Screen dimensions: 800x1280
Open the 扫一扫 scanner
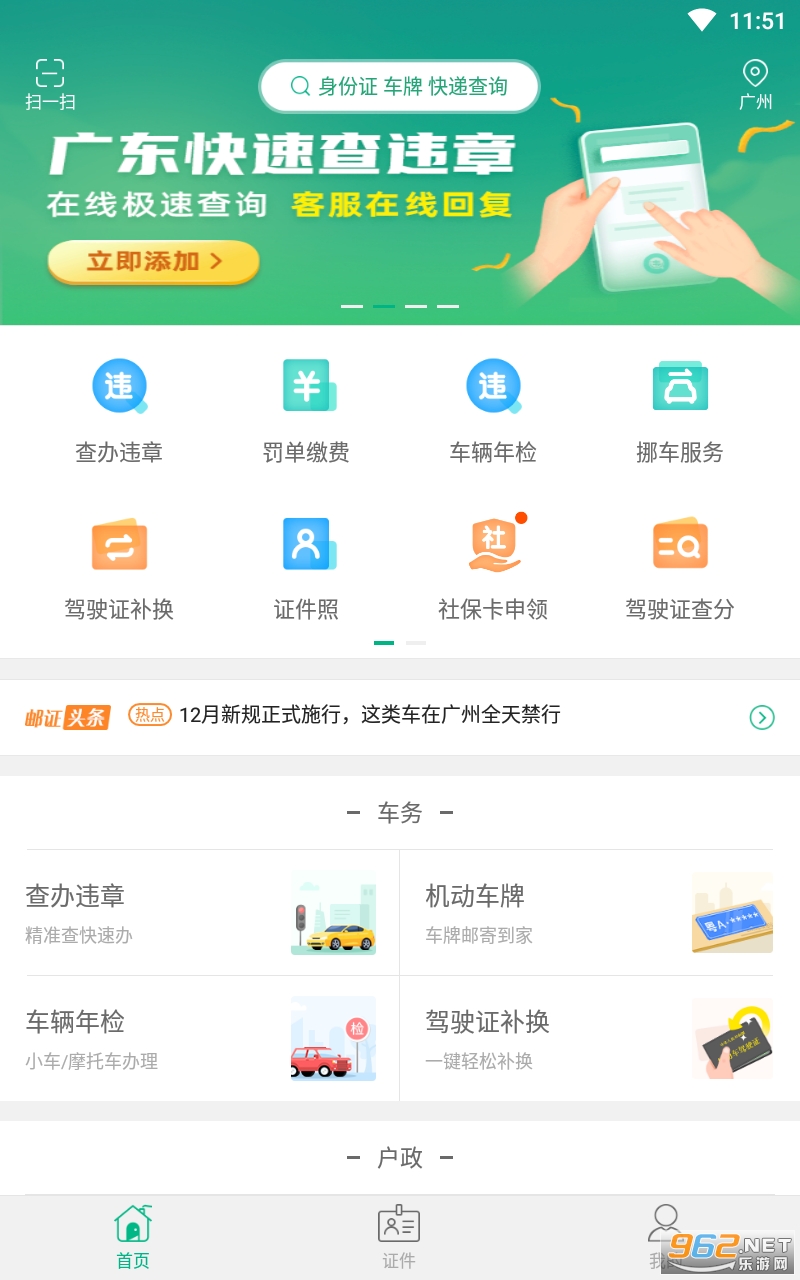pyautogui.click(x=50, y=84)
